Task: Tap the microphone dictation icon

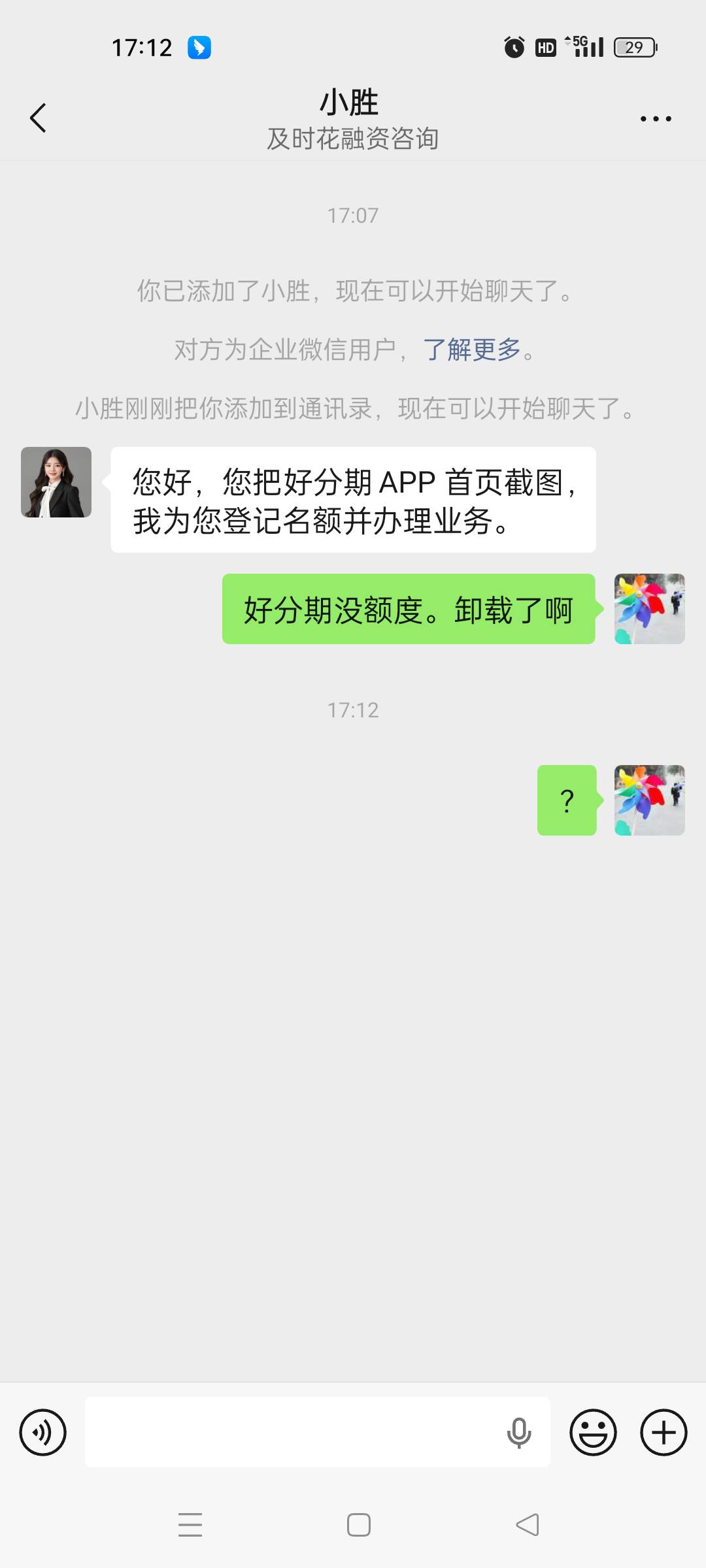Action: [519, 1433]
